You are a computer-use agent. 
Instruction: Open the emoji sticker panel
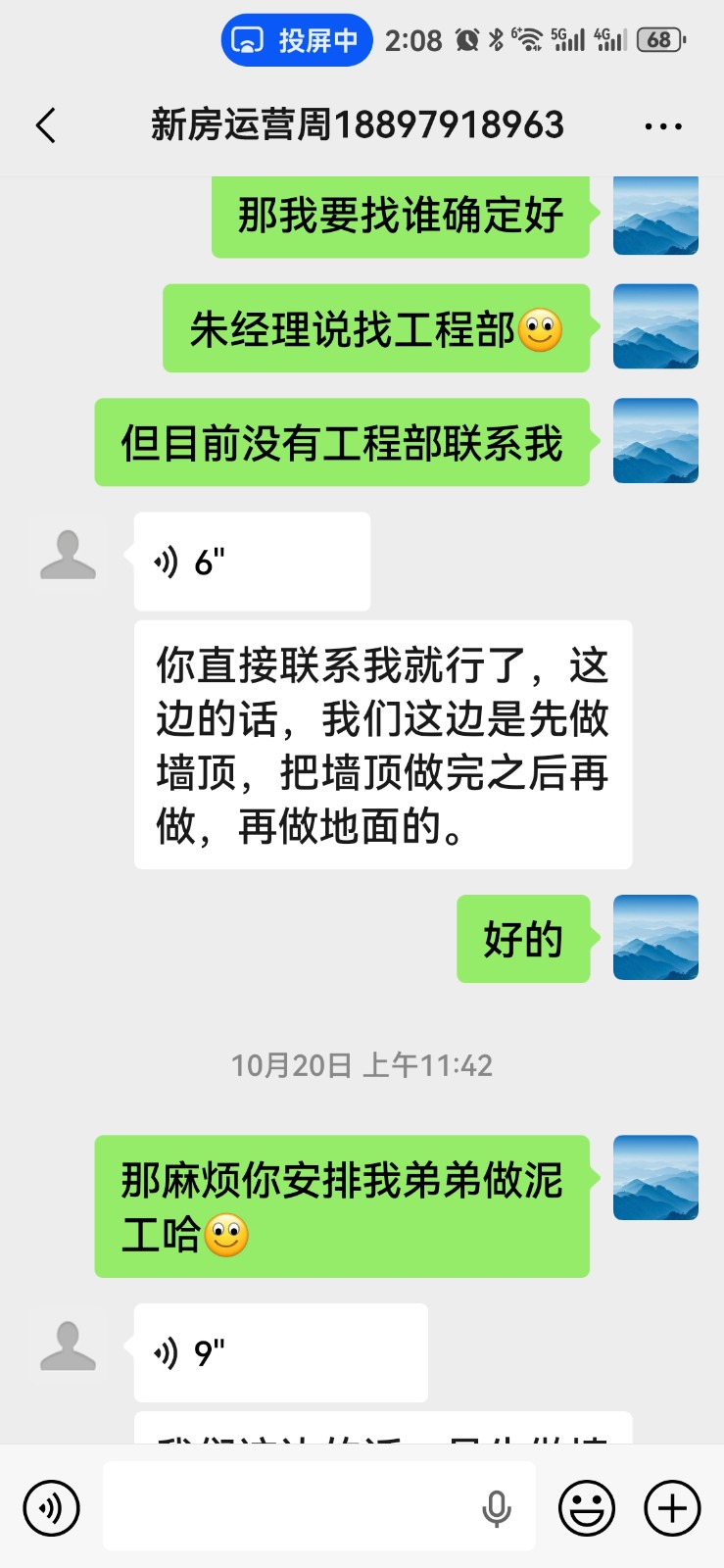tap(587, 1507)
